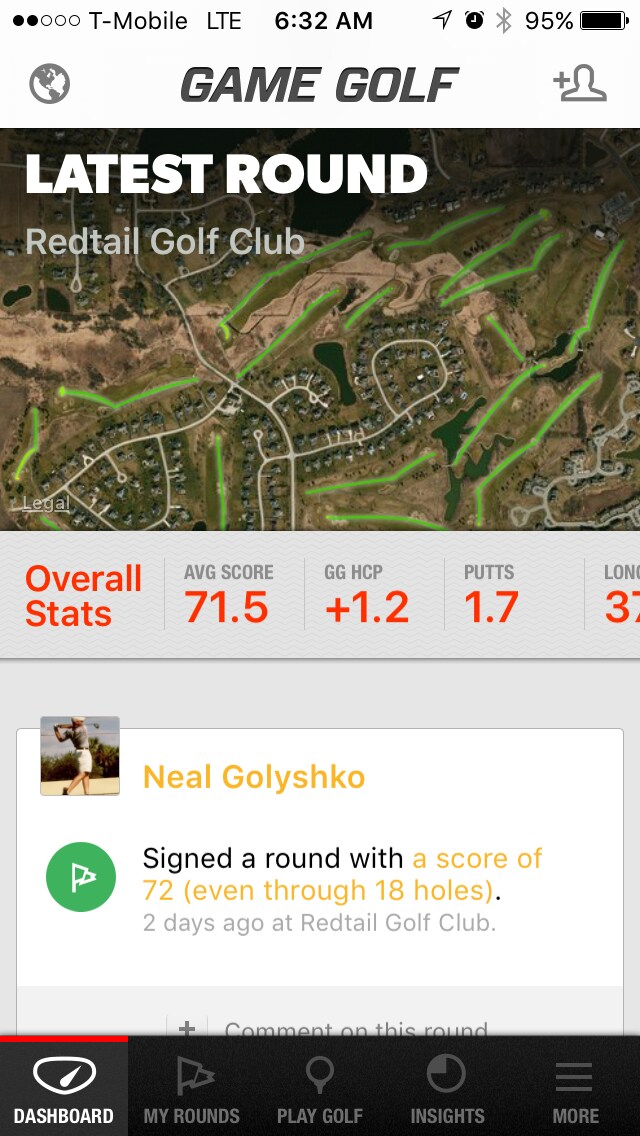View Neal Golyshko's profile photo

point(80,756)
